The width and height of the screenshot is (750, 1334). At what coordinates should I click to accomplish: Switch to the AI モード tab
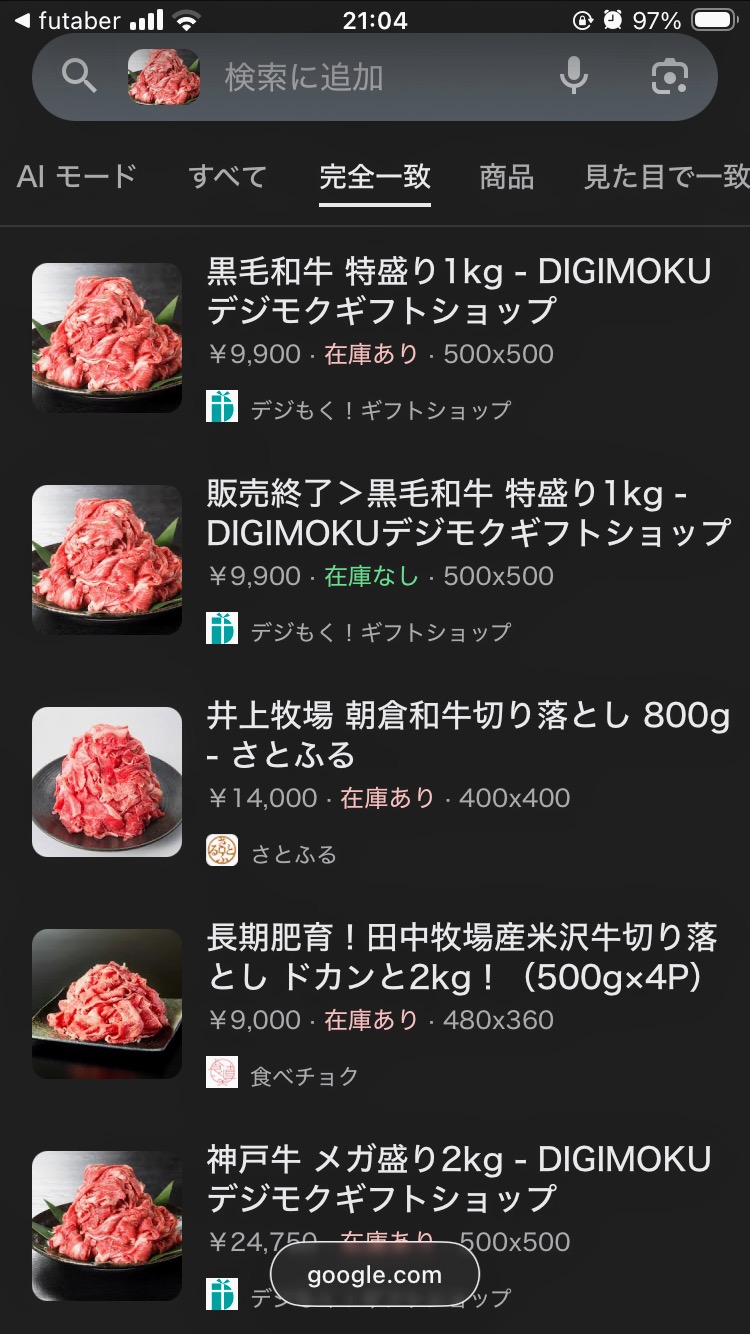(x=77, y=177)
